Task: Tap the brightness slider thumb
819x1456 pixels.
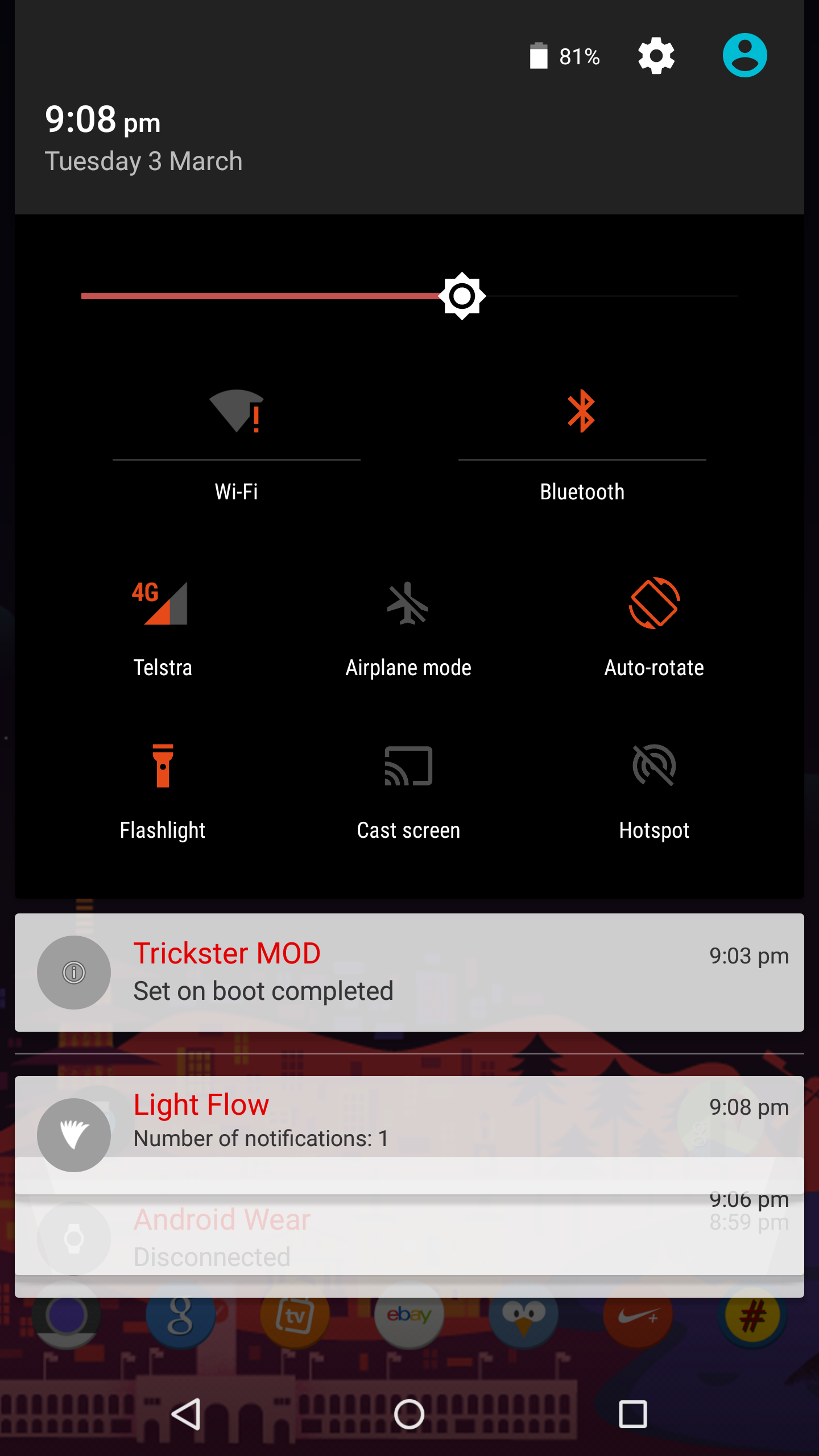Action: click(x=462, y=296)
